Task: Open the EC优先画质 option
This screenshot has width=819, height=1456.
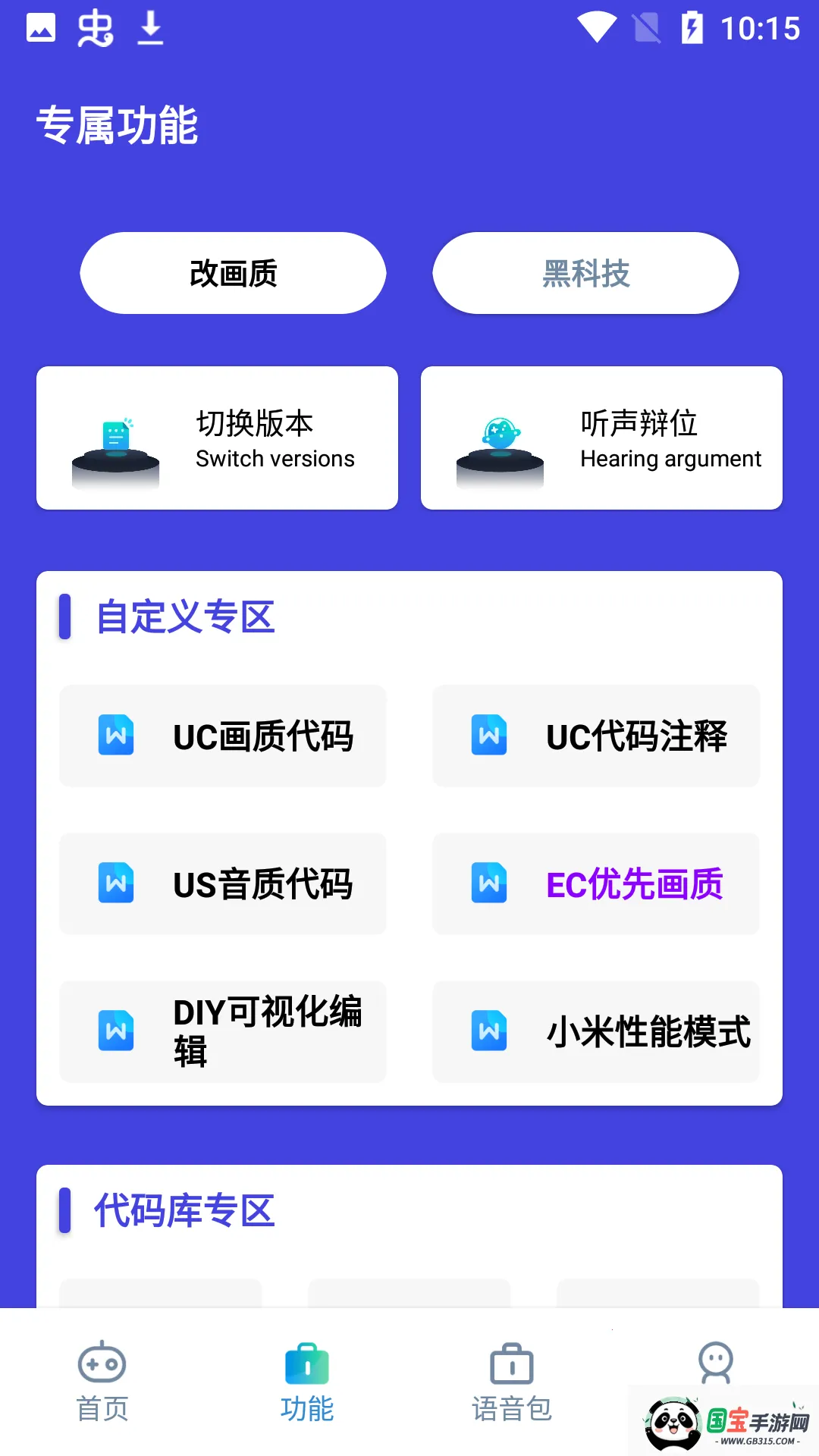Action: pos(595,883)
